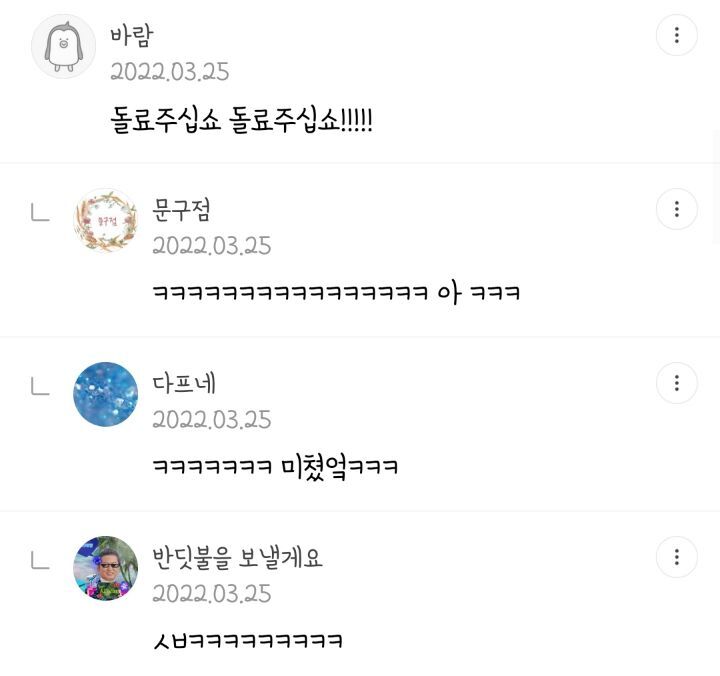This screenshot has width=720, height=676.
Task: Open the overflow menu on 바람's comment
Action: (x=676, y=35)
